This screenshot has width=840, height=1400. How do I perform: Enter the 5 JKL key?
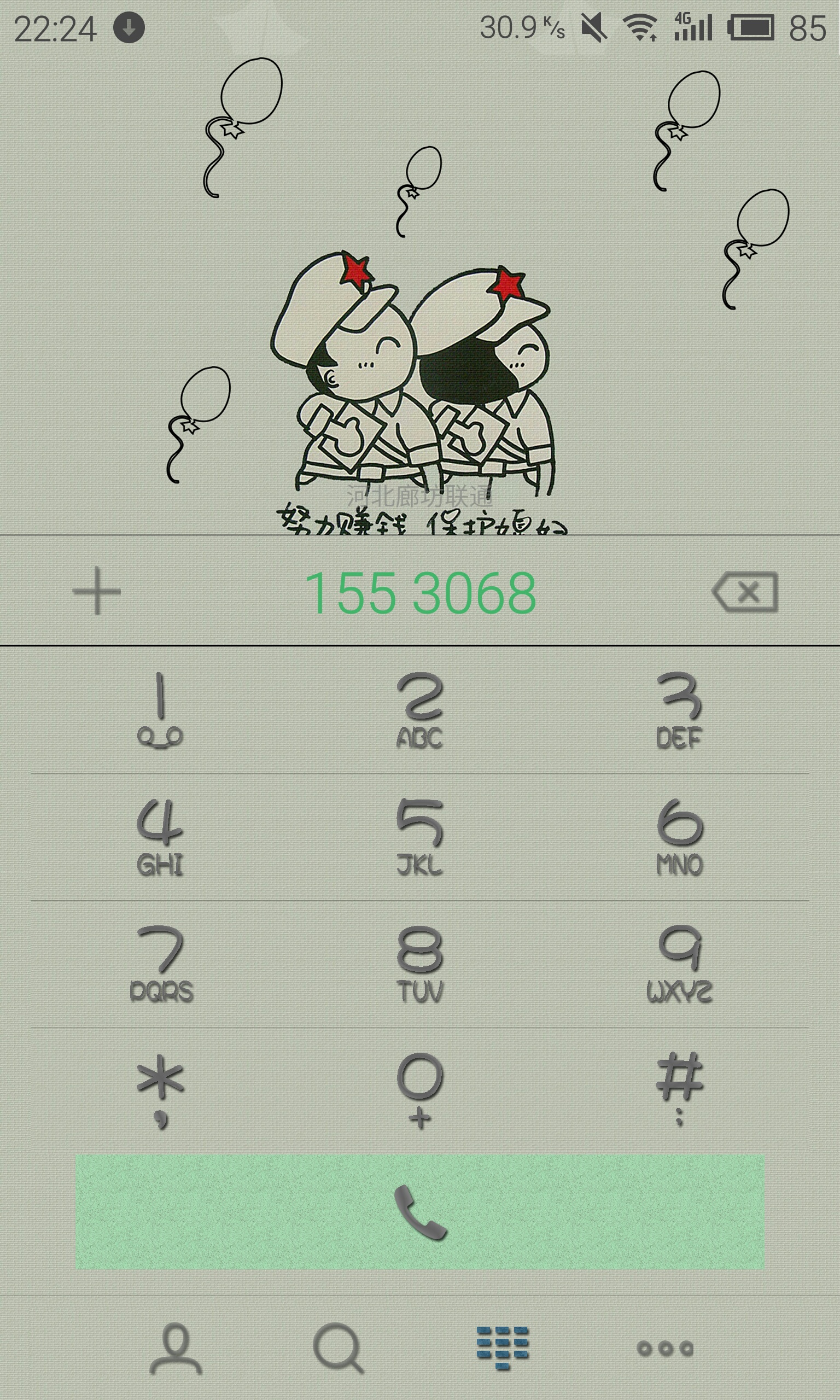[419, 837]
